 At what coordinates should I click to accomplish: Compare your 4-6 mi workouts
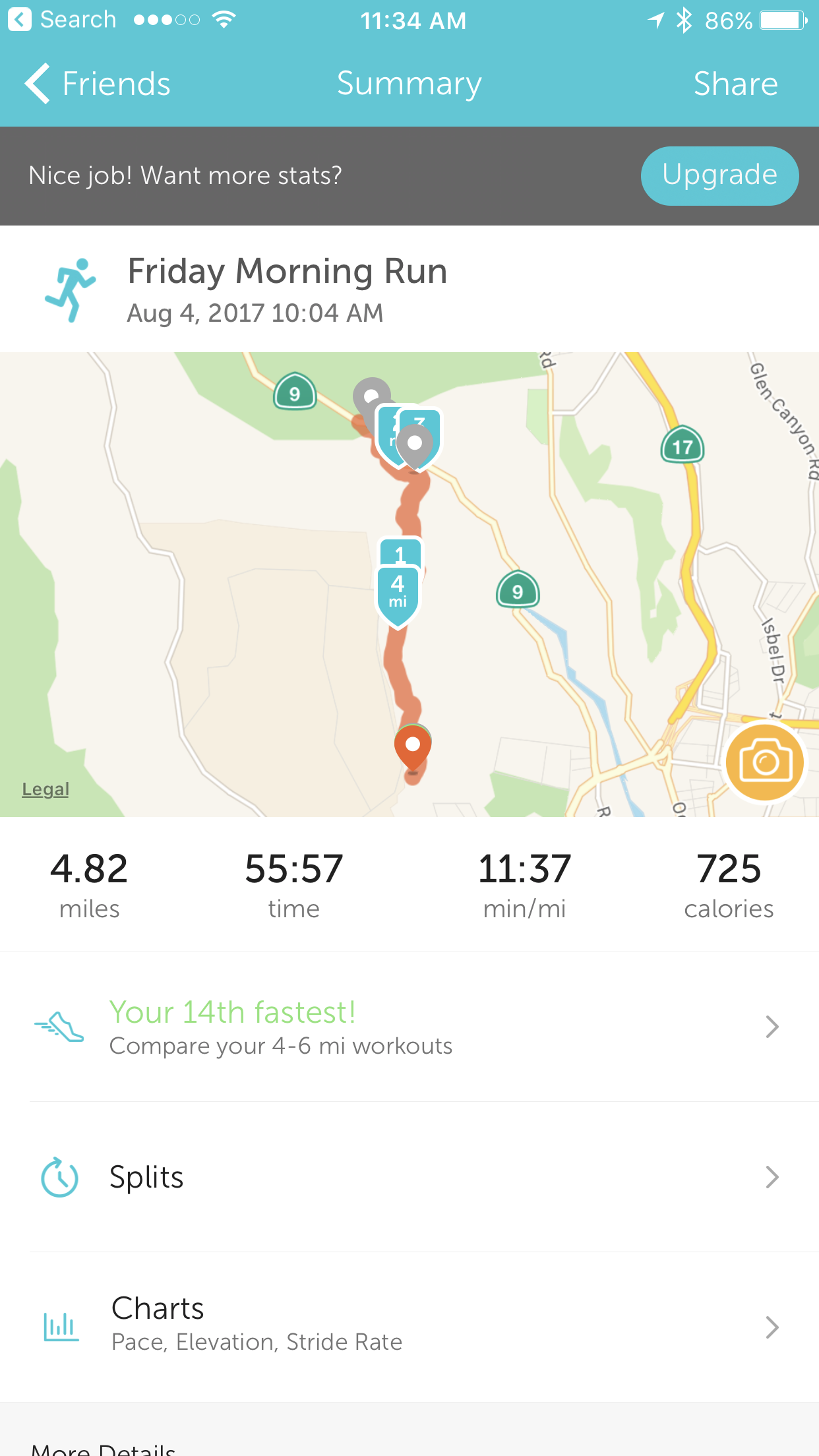coord(409,1027)
